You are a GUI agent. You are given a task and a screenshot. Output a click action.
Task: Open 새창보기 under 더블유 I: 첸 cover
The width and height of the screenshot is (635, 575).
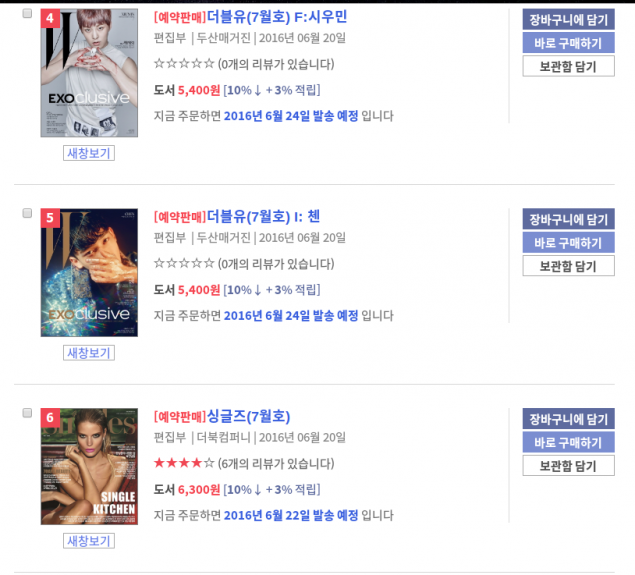[89, 353]
